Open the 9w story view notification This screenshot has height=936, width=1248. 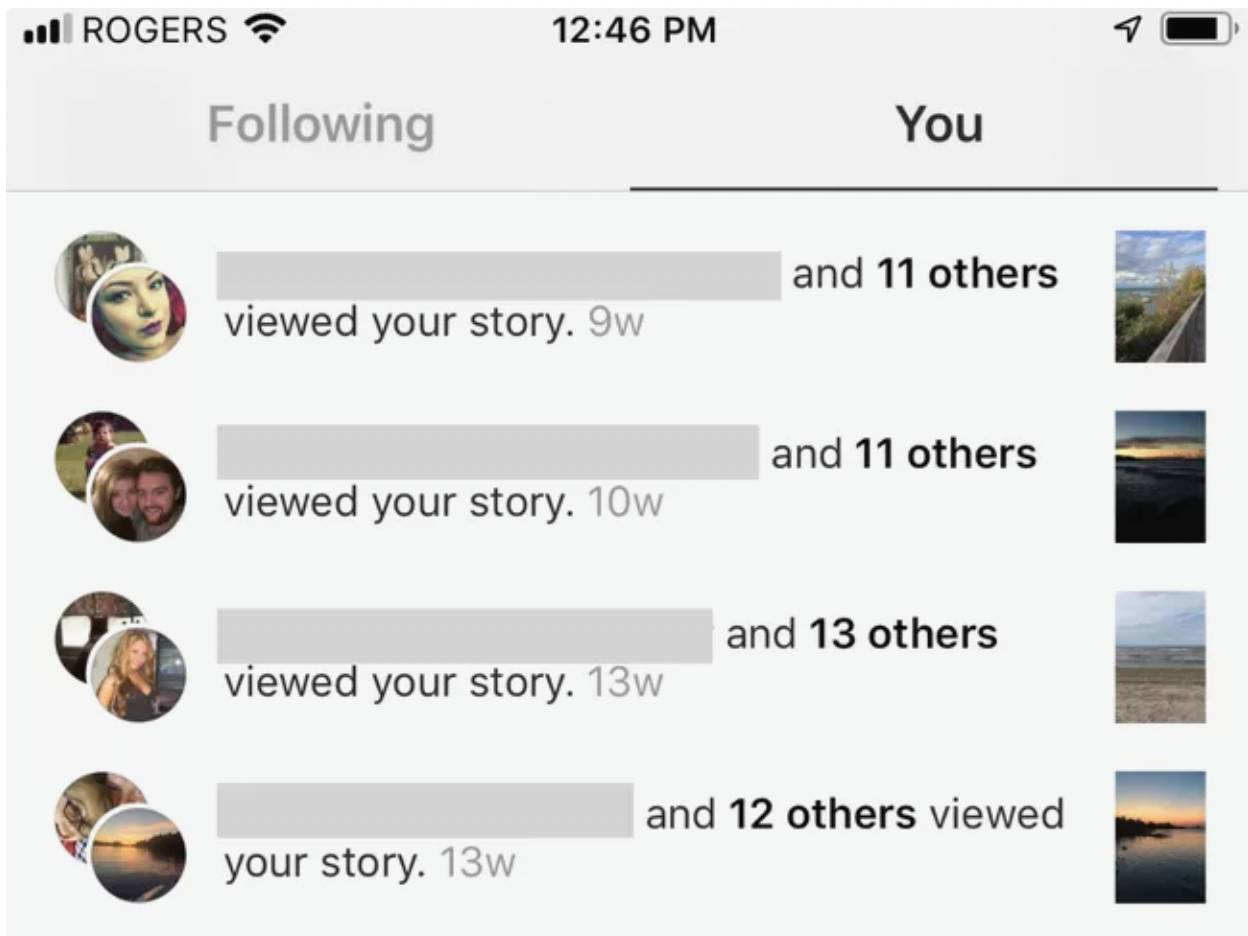point(640,298)
